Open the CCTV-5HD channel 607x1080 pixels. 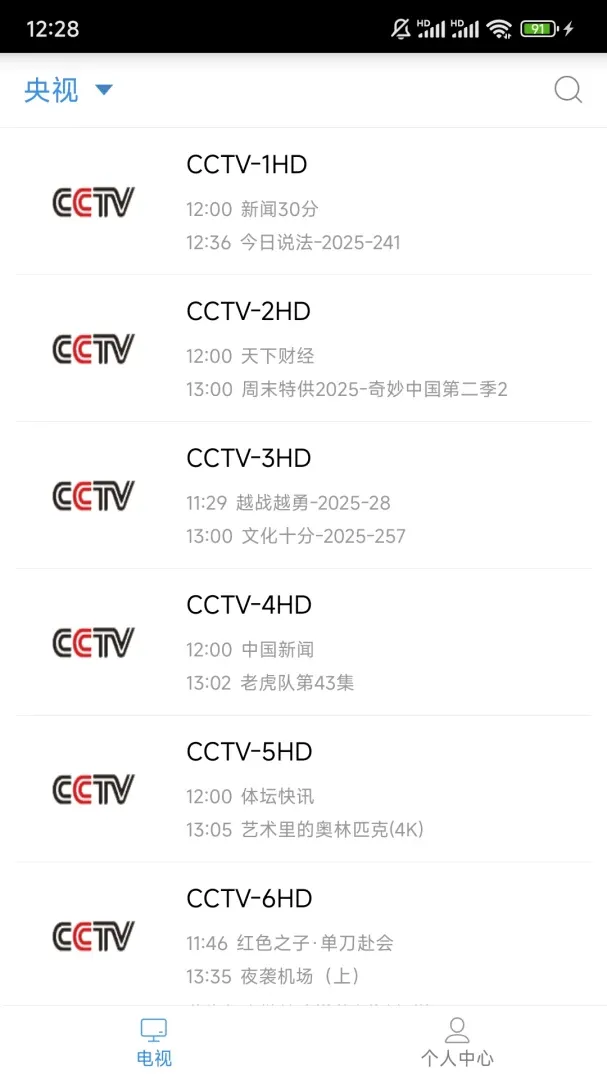(303, 788)
